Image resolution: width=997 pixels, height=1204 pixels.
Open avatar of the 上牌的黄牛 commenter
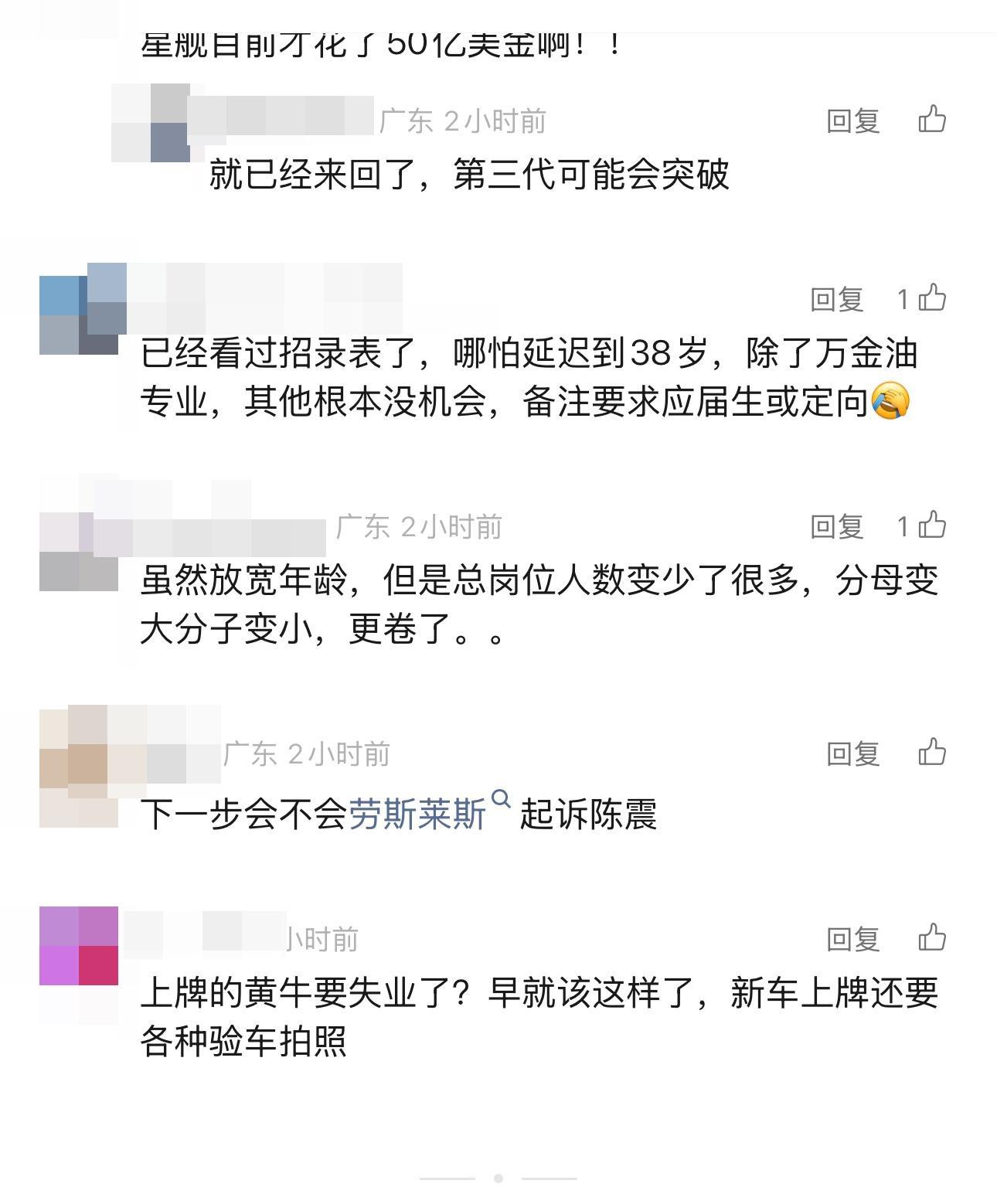(79, 946)
